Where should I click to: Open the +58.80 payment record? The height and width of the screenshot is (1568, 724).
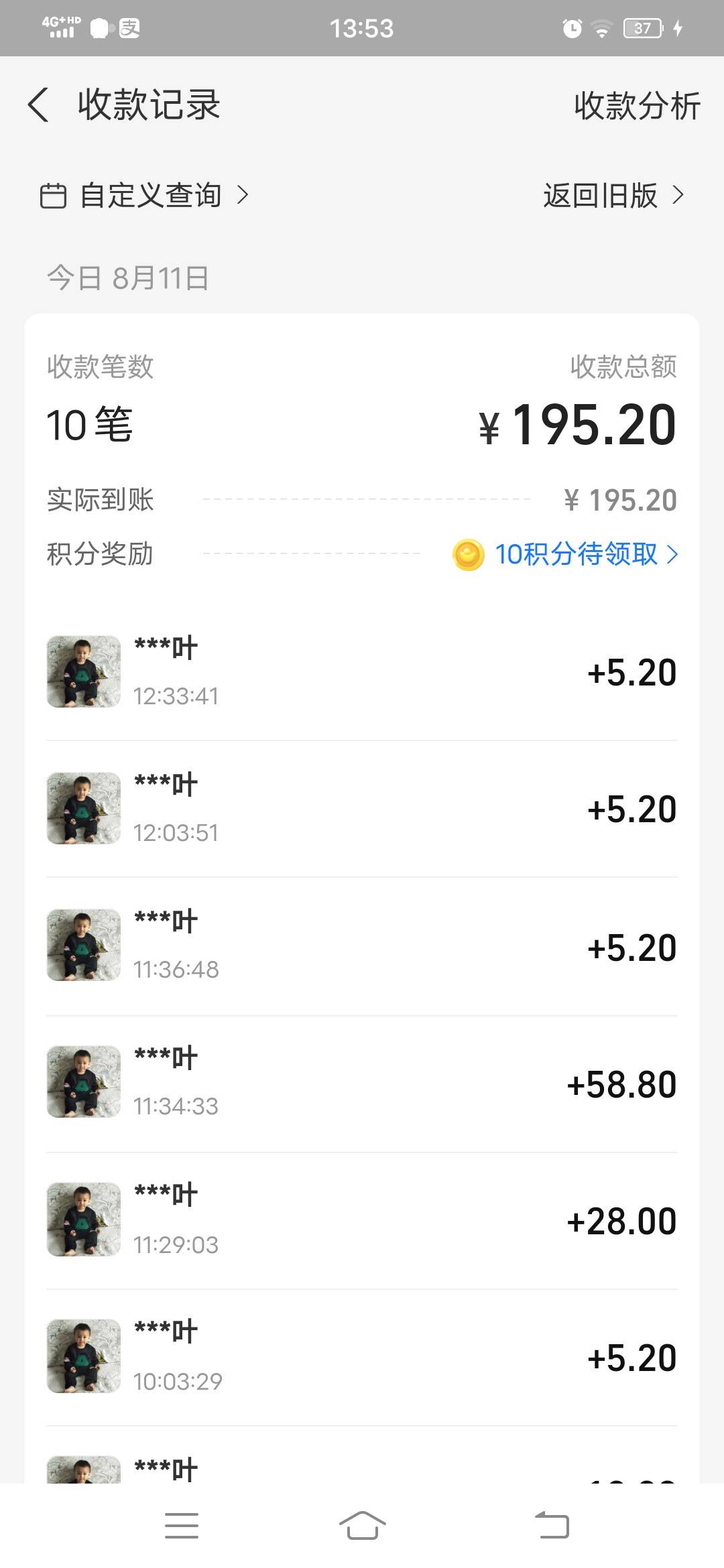click(x=362, y=1083)
